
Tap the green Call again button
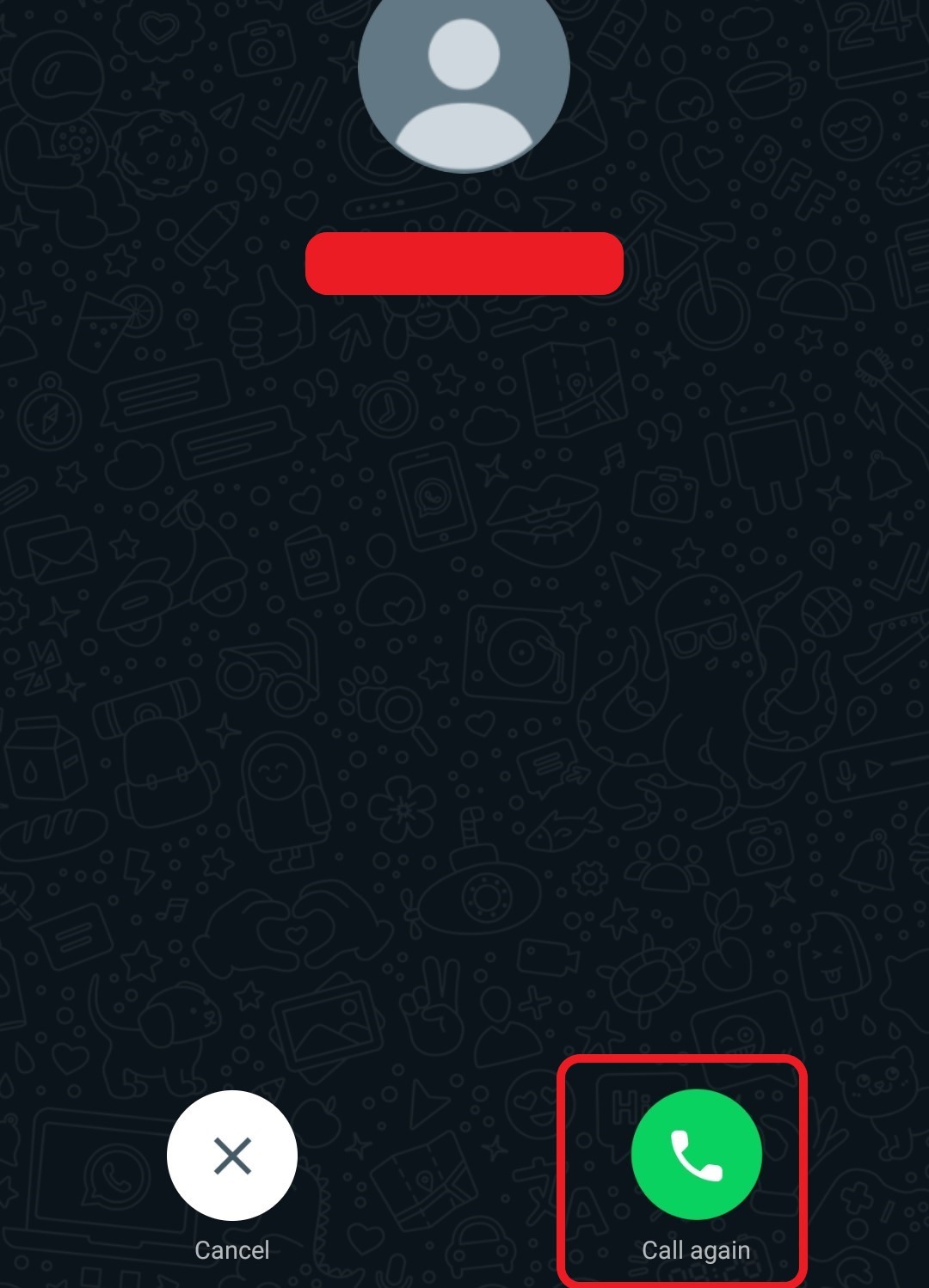coord(696,1154)
